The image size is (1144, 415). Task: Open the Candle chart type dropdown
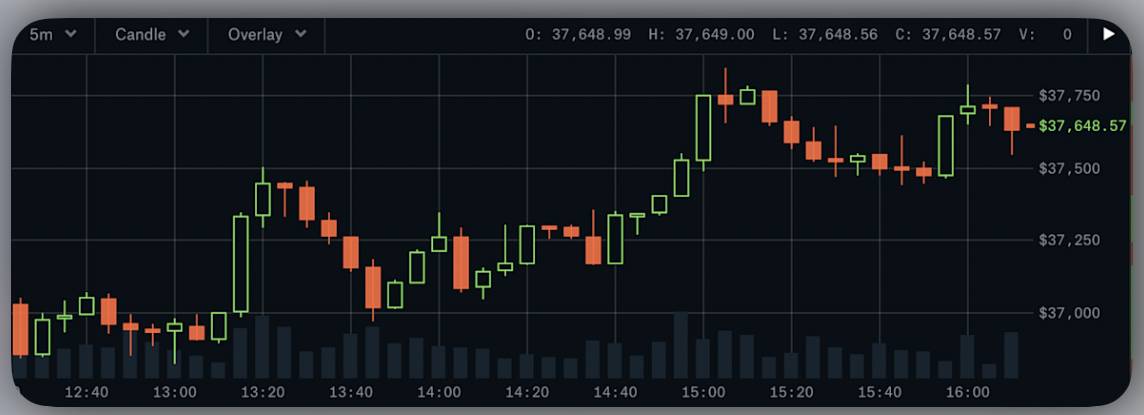tap(152, 34)
